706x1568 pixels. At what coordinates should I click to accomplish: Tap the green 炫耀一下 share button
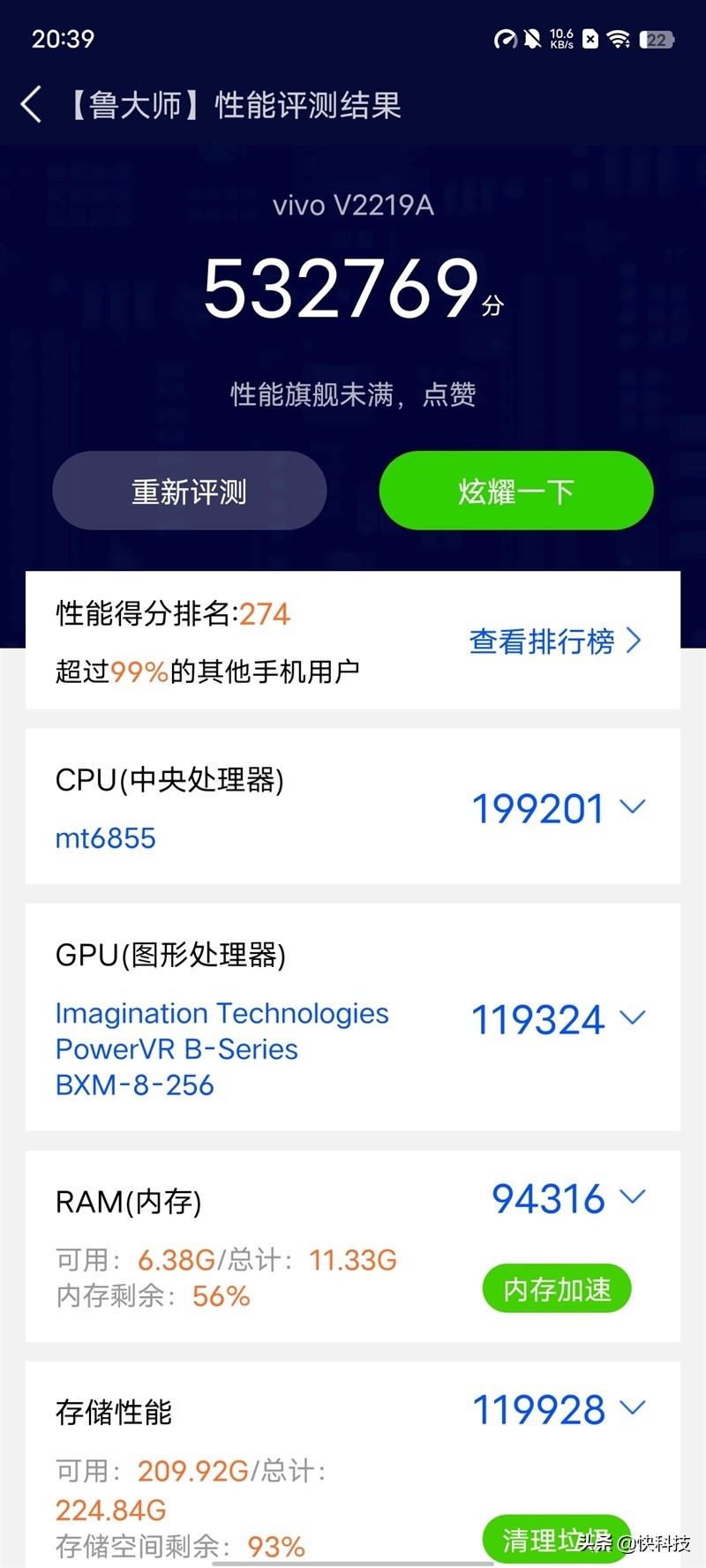514,491
